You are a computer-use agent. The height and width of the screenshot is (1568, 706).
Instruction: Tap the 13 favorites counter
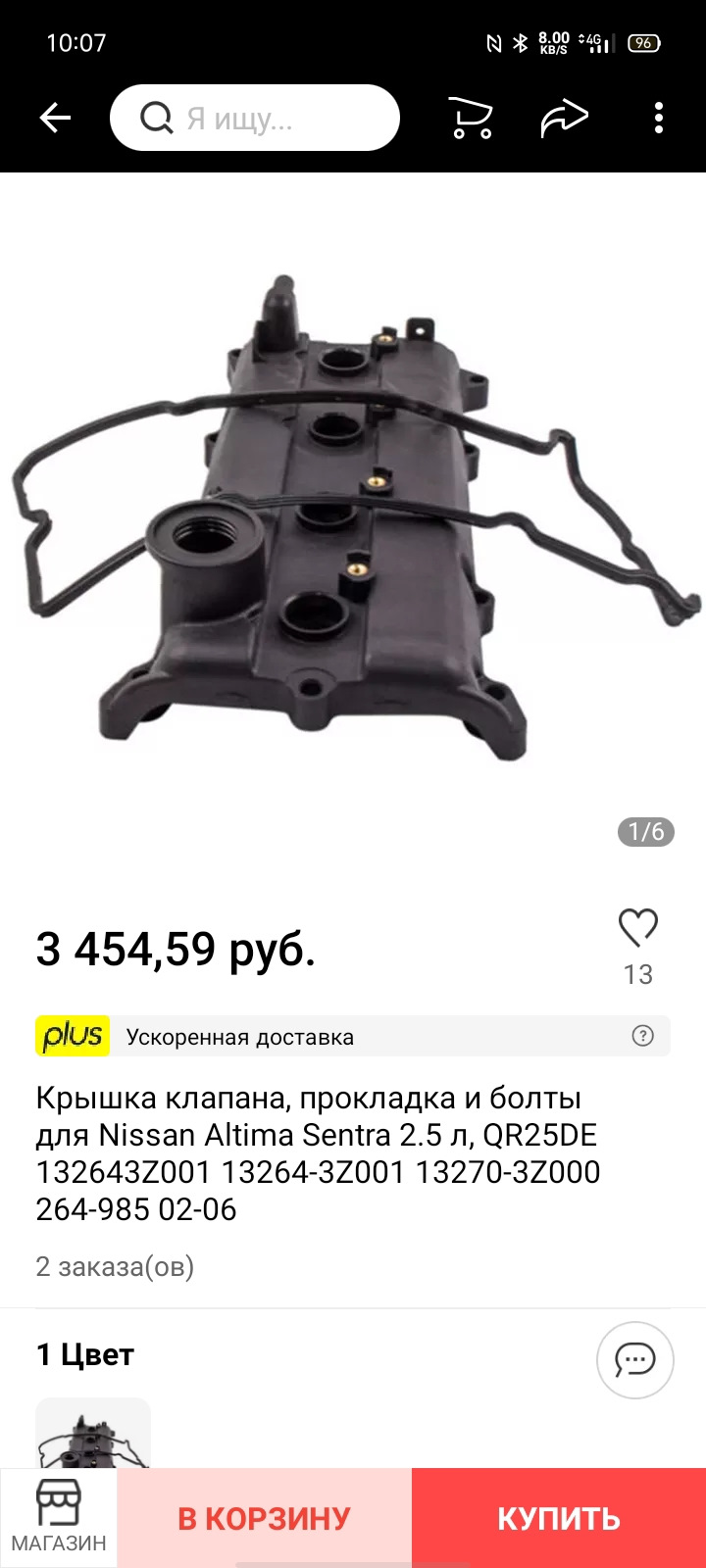pyautogui.click(x=638, y=975)
